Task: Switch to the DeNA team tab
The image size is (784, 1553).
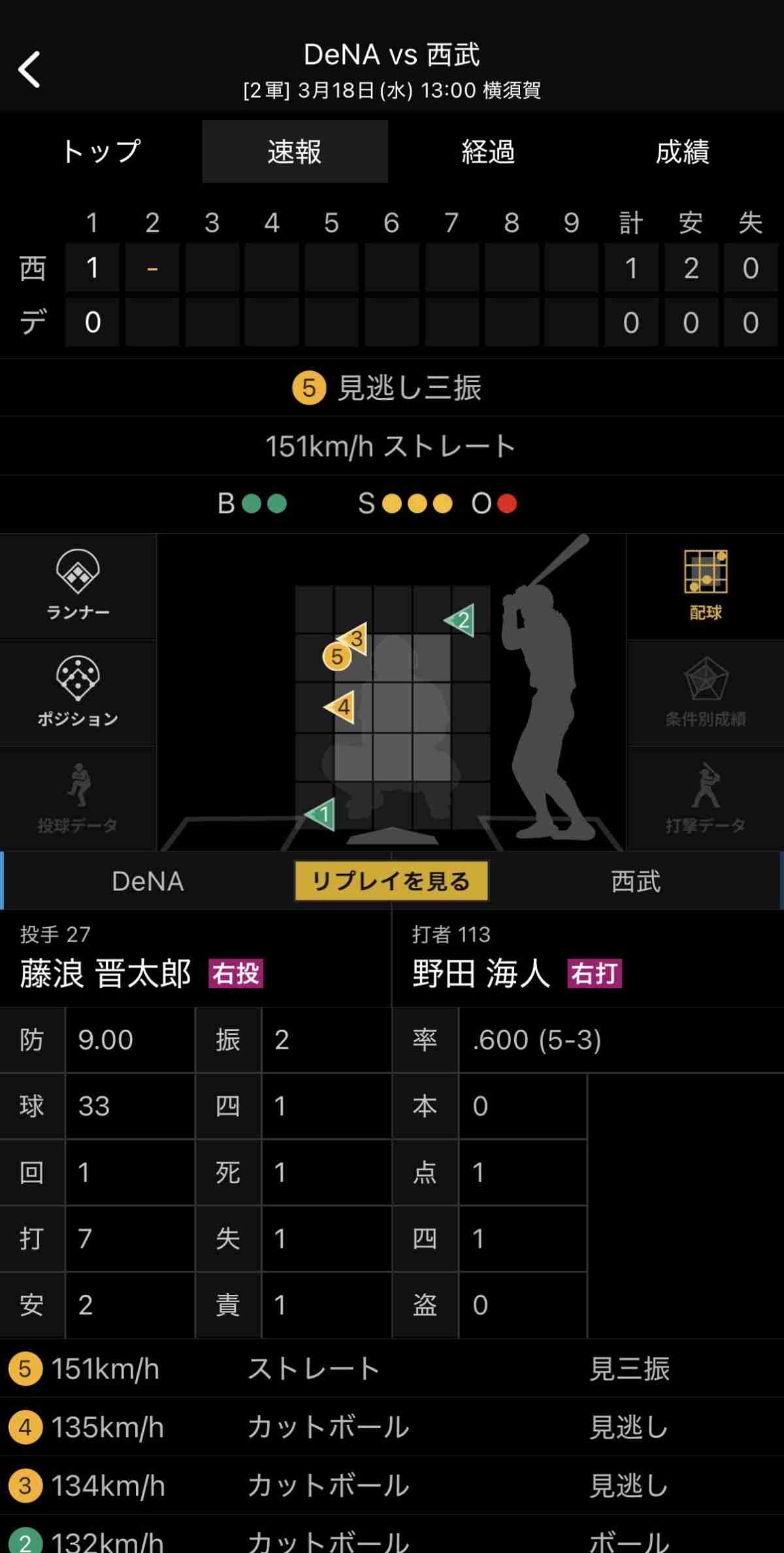Action: coord(148,881)
